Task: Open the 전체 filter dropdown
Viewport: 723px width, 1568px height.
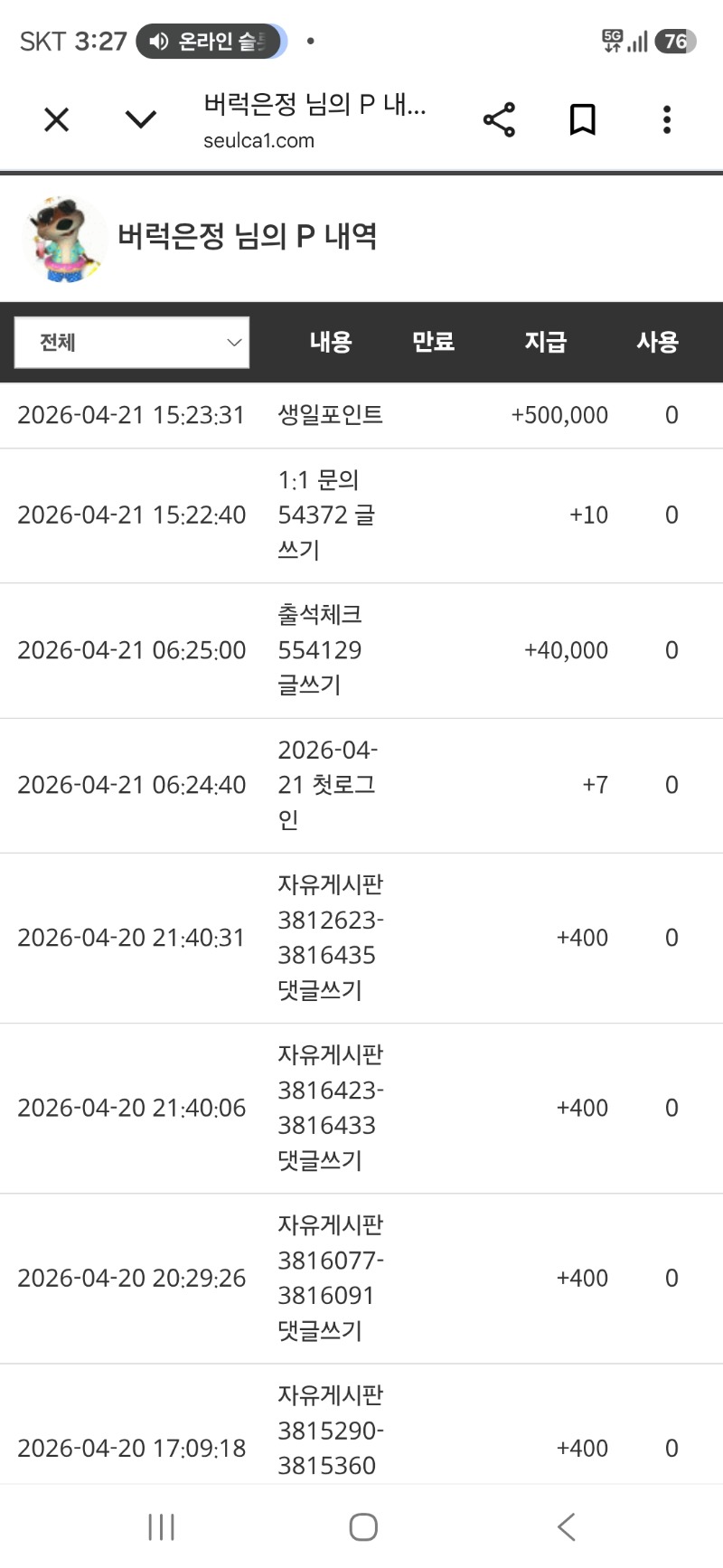Action: point(132,343)
